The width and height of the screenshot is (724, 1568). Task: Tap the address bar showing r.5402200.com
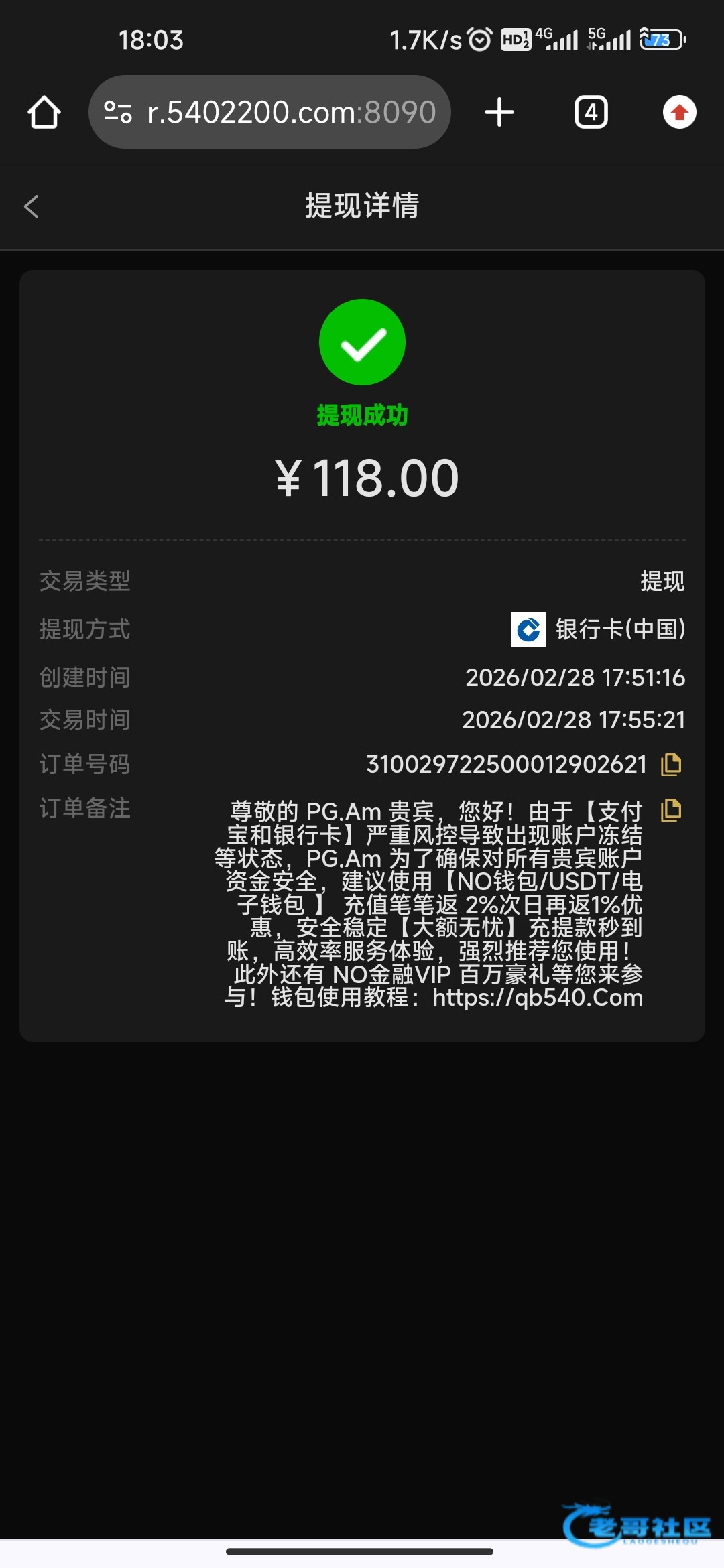[292, 112]
